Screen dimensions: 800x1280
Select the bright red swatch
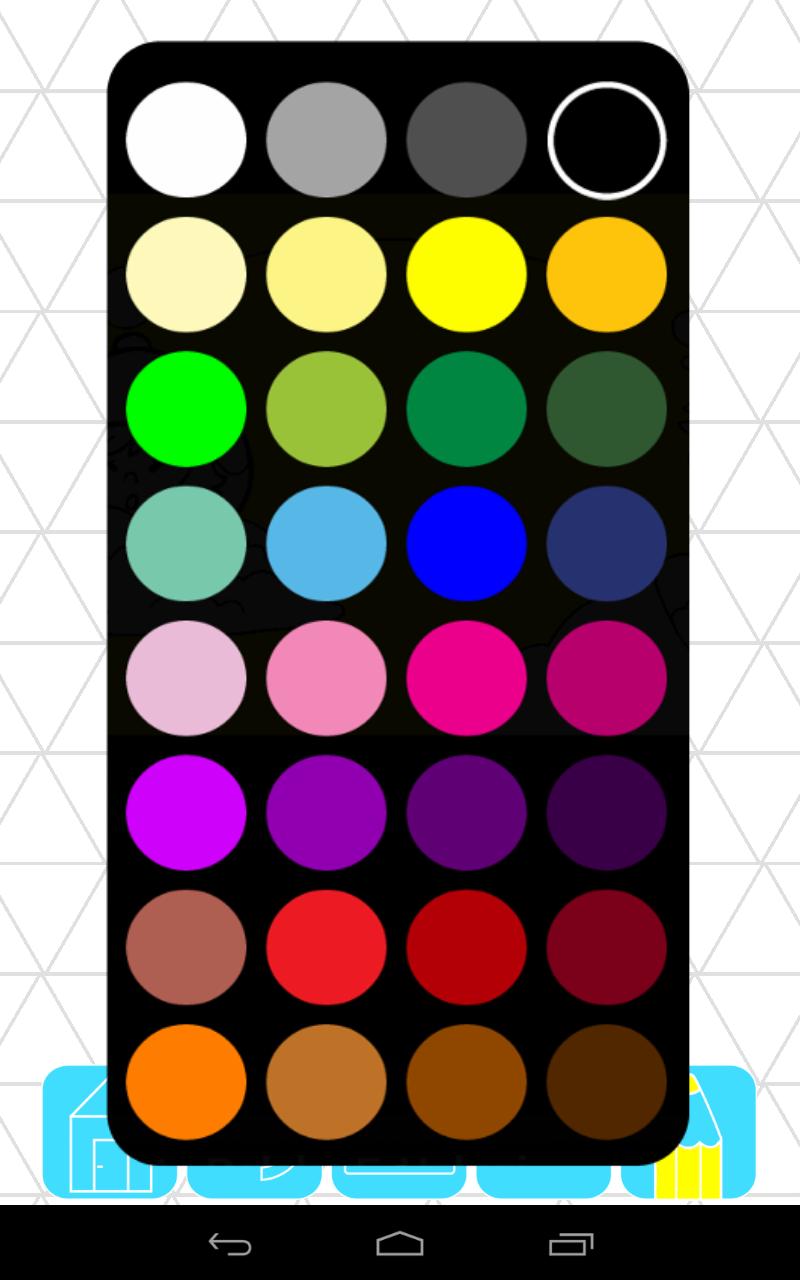click(326, 947)
